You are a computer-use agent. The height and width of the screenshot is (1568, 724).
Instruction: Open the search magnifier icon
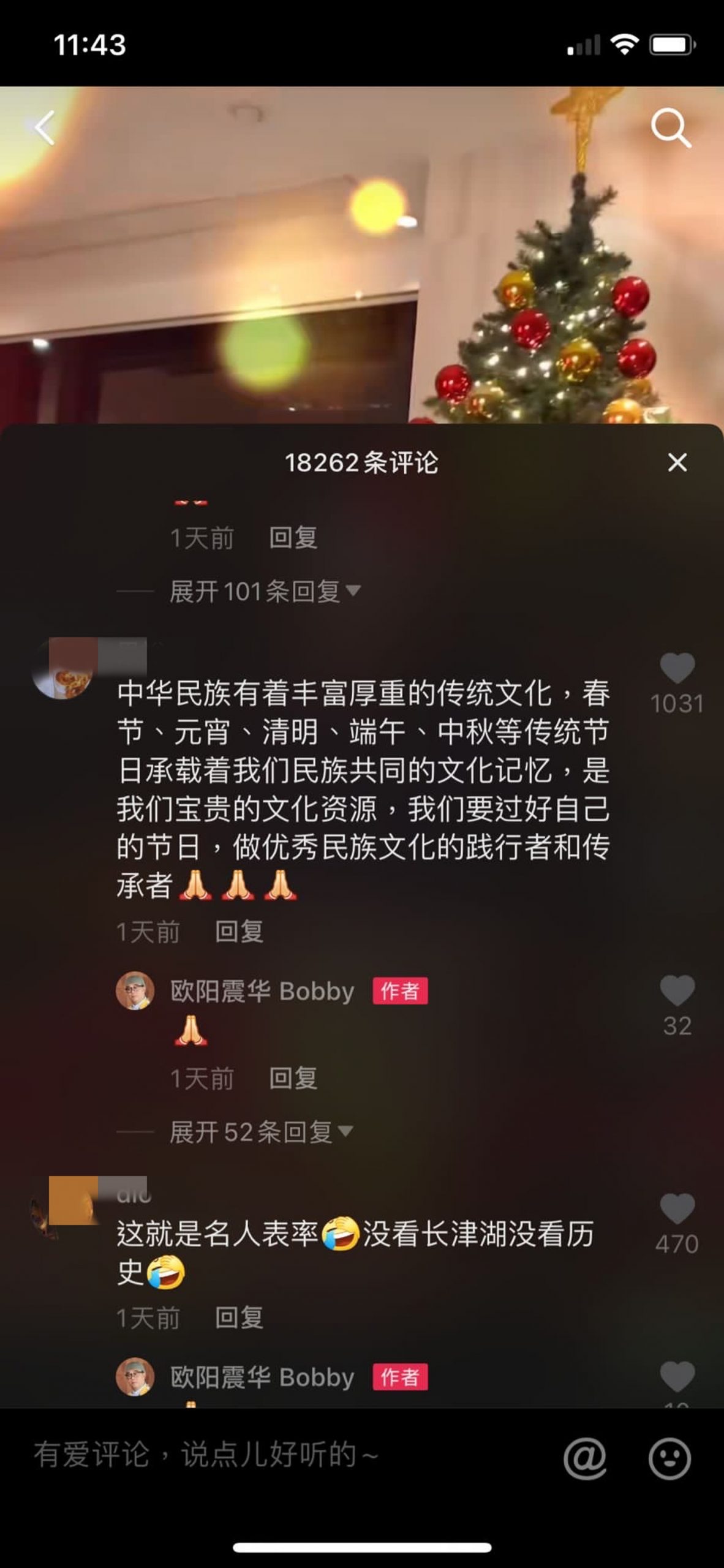pos(673,127)
